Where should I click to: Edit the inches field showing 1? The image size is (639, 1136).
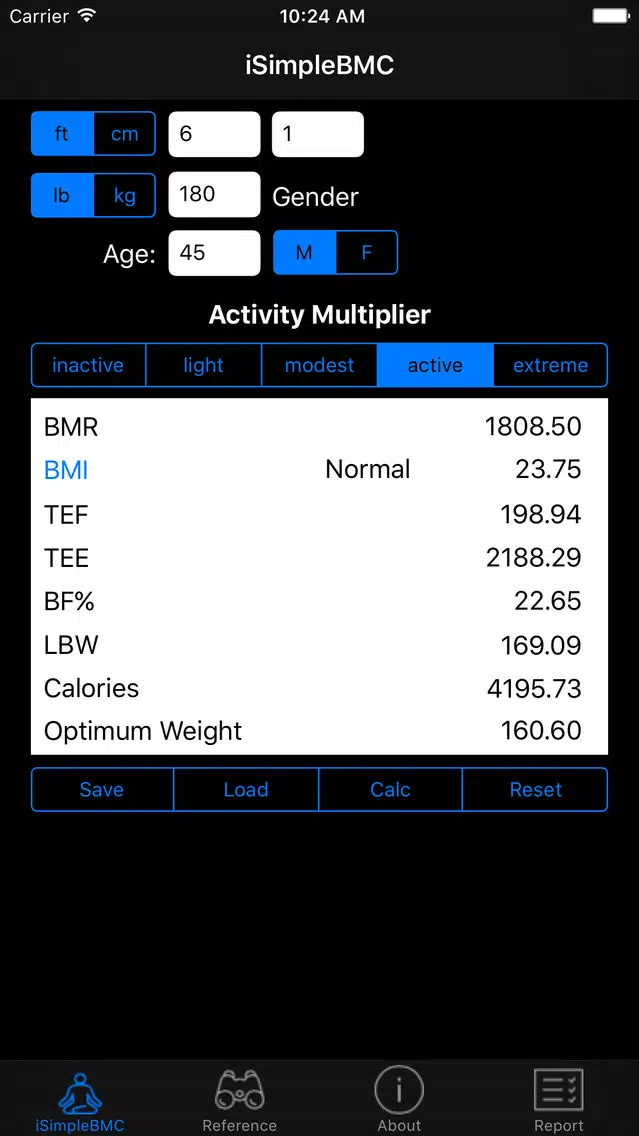coord(318,134)
